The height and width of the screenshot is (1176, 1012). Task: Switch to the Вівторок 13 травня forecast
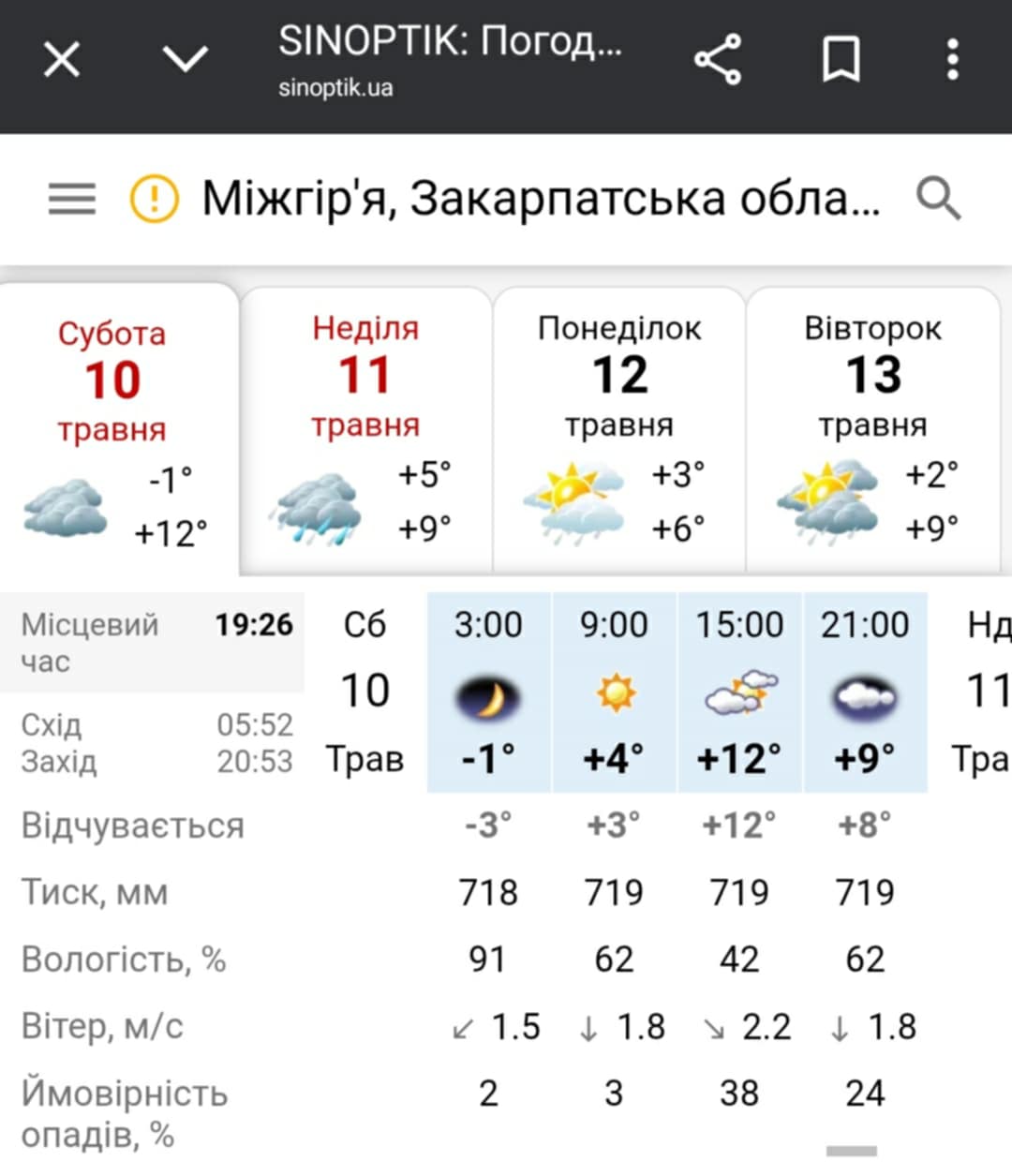(x=872, y=431)
